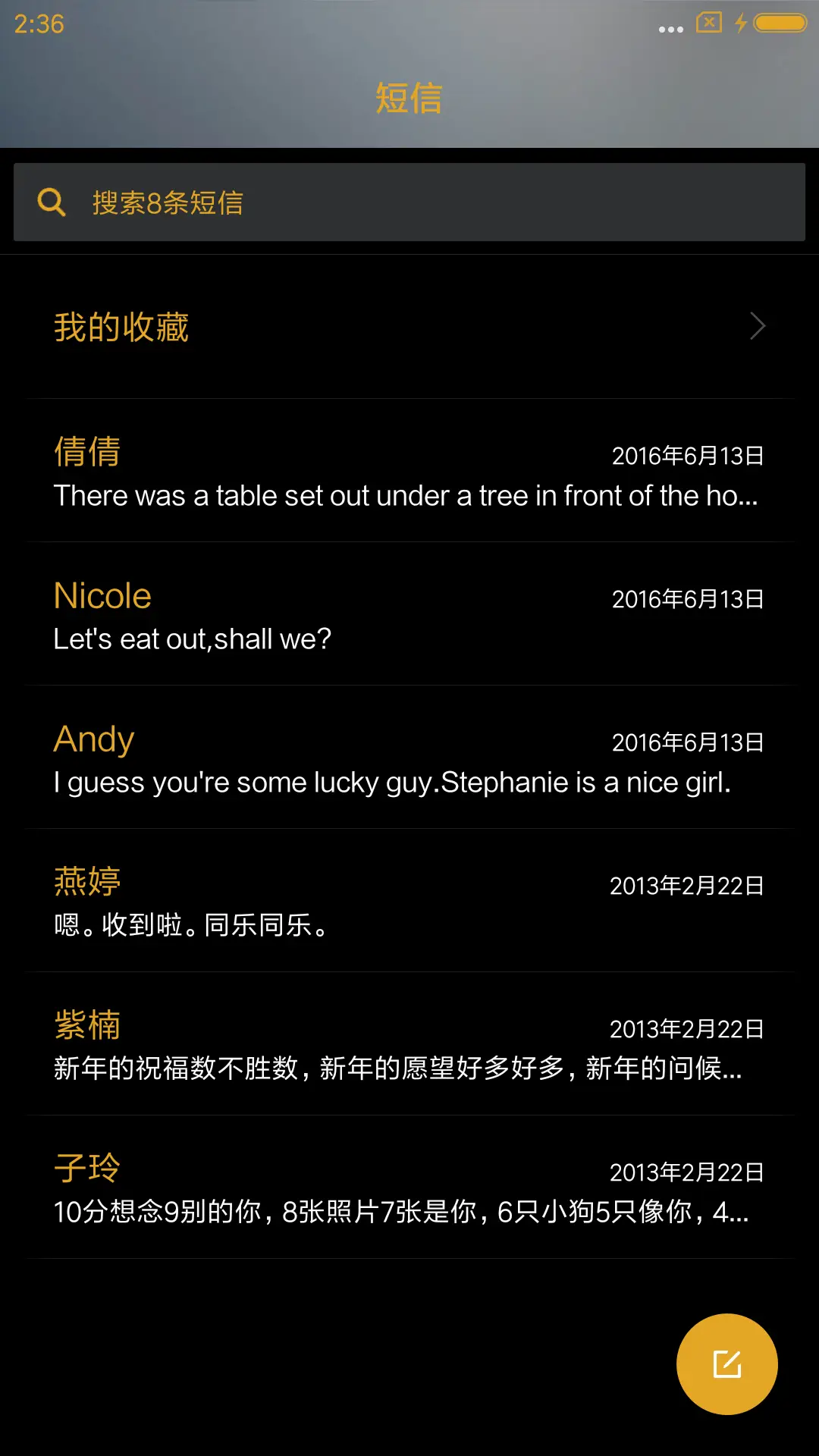Click the magnifier icon in the search bar
The height and width of the screenshot is (1456, 819).
click(x=50, y=202)
